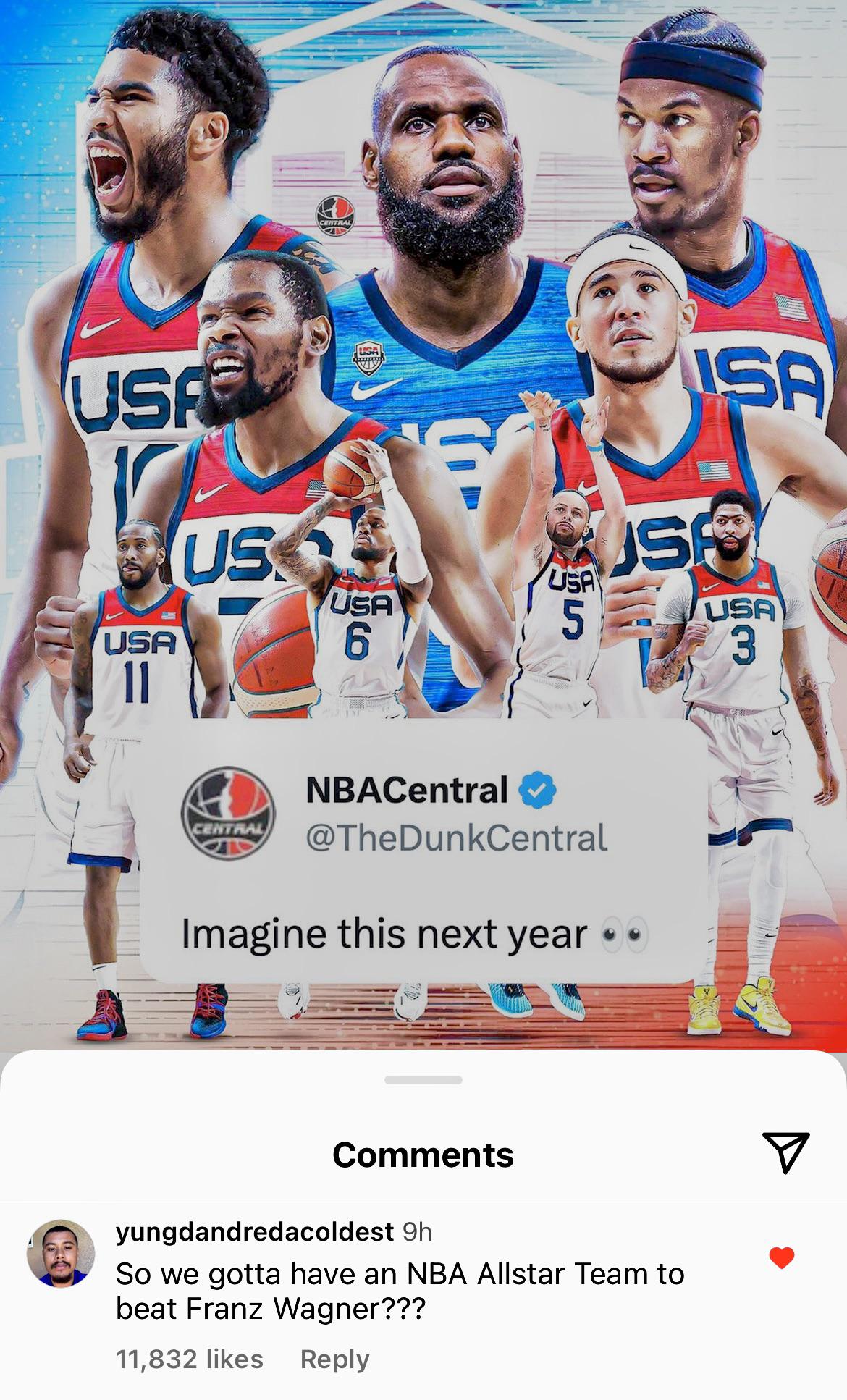Unlike yungdandredacoldest's comment with the red heart
847x1400 pixels.
pos(781,1258)
